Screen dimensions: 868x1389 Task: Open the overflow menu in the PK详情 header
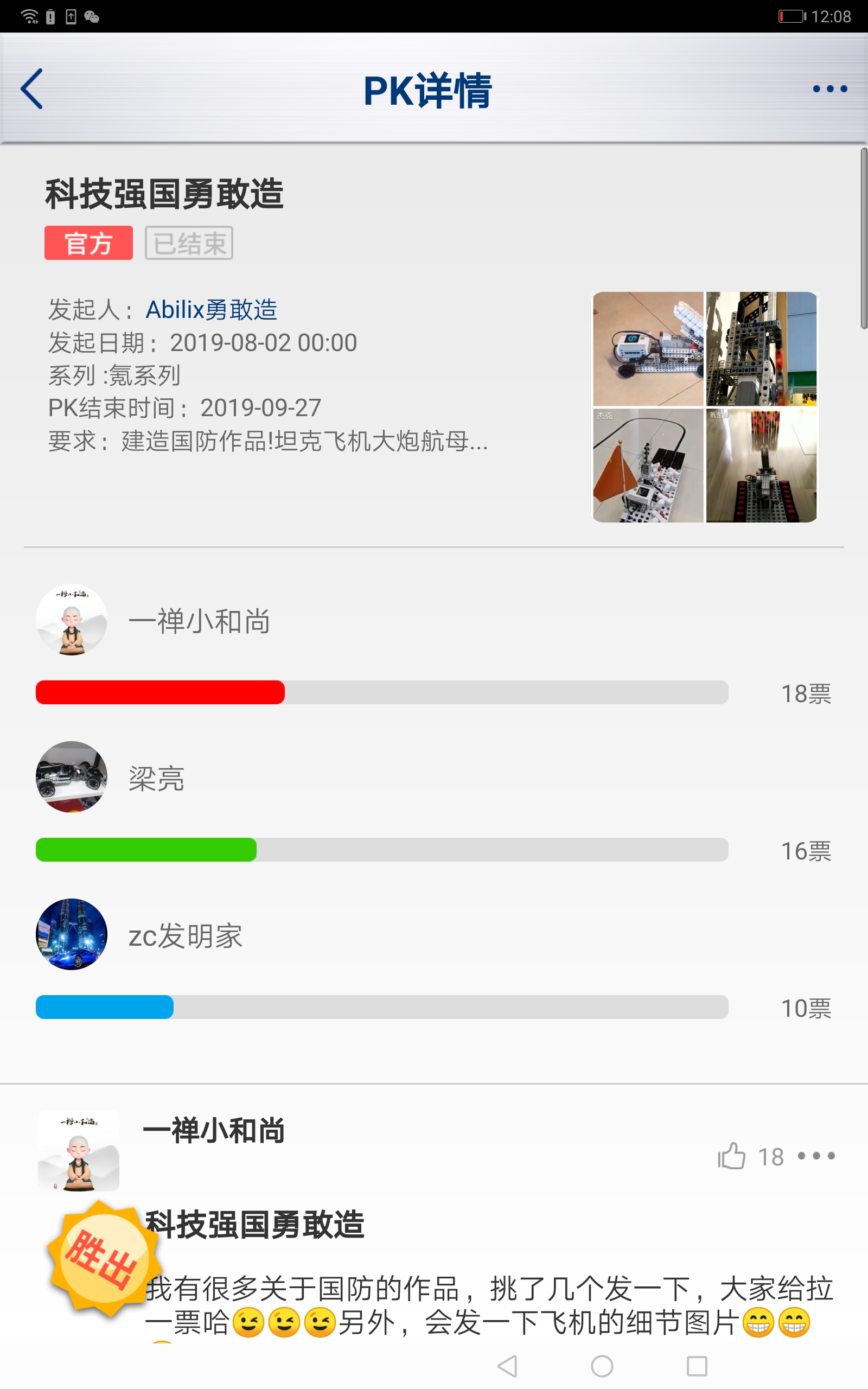pyautogui.click(x=829, y=88)
